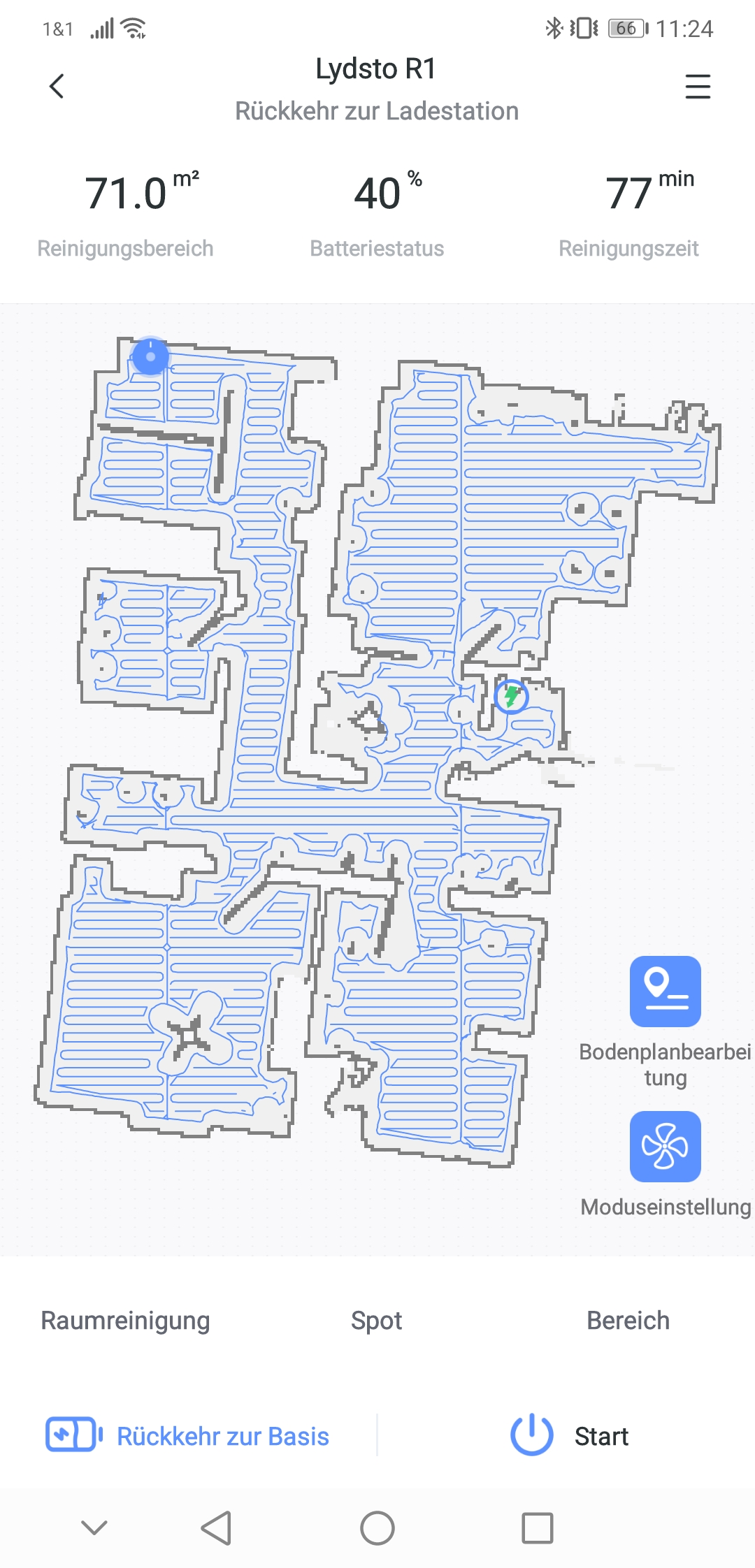755x1568 pixels.
Task: Open Moduseinstellung fan settings
Action: [x=665, y=1146]
